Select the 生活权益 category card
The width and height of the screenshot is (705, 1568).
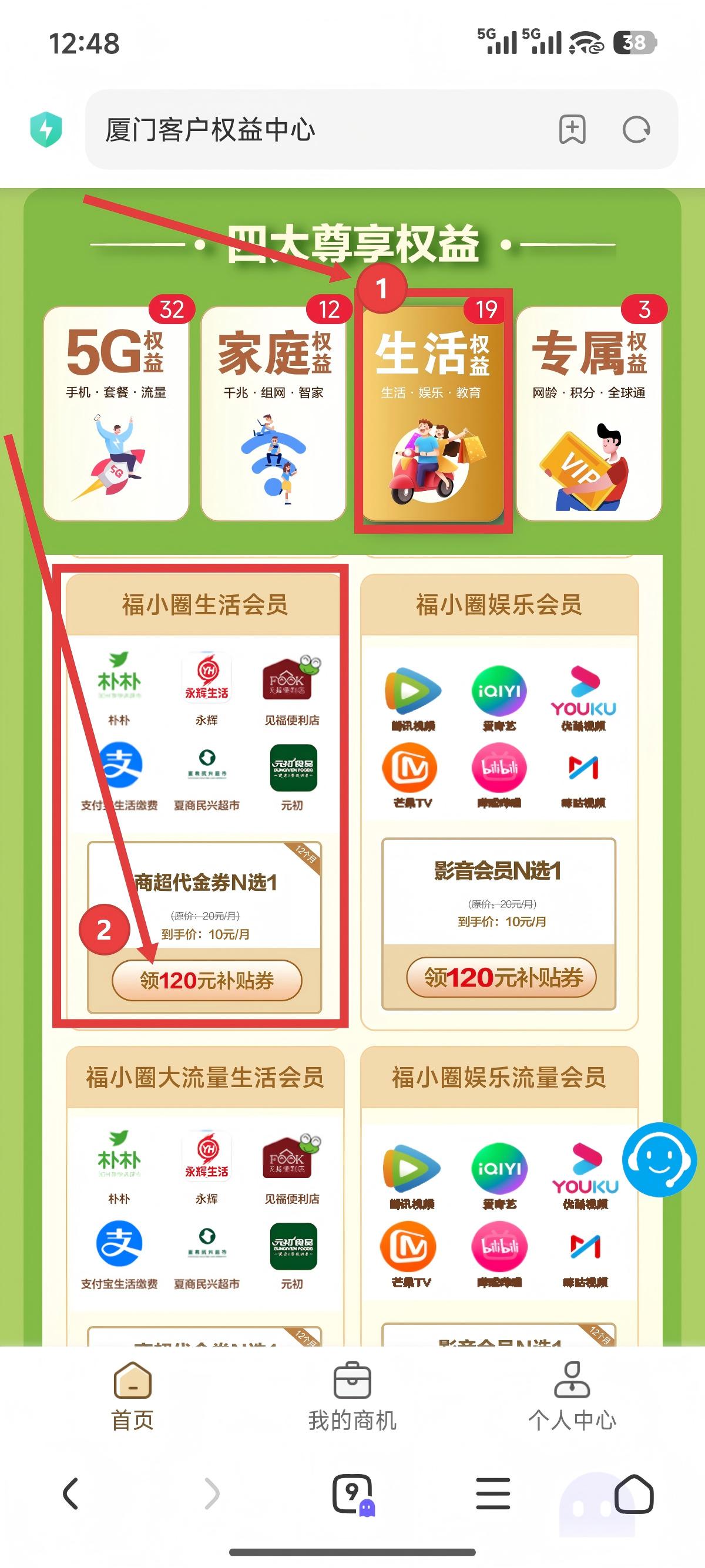click(432, 414)
